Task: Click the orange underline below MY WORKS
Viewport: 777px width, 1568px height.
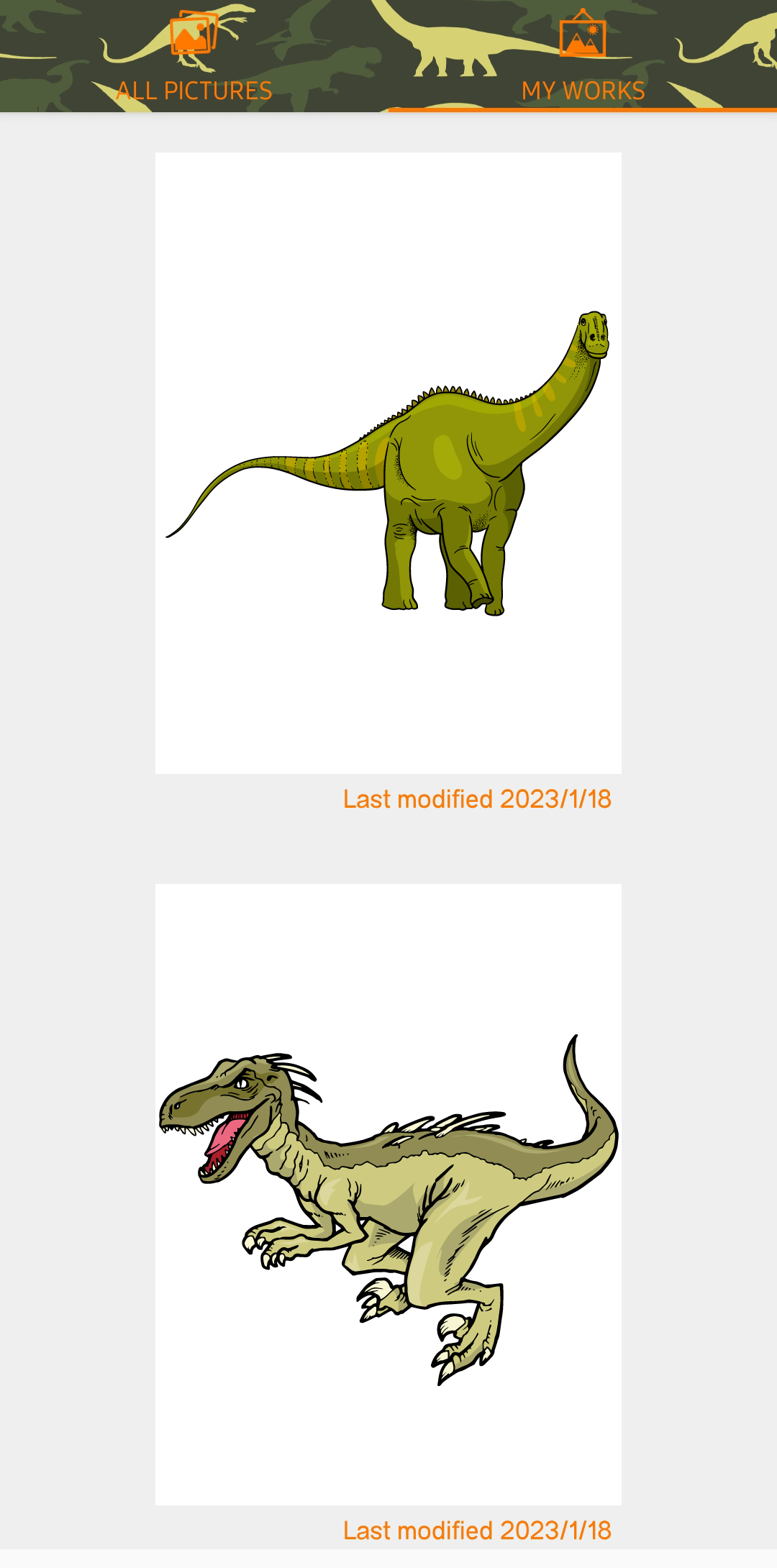Action: (x=583, y=110)
